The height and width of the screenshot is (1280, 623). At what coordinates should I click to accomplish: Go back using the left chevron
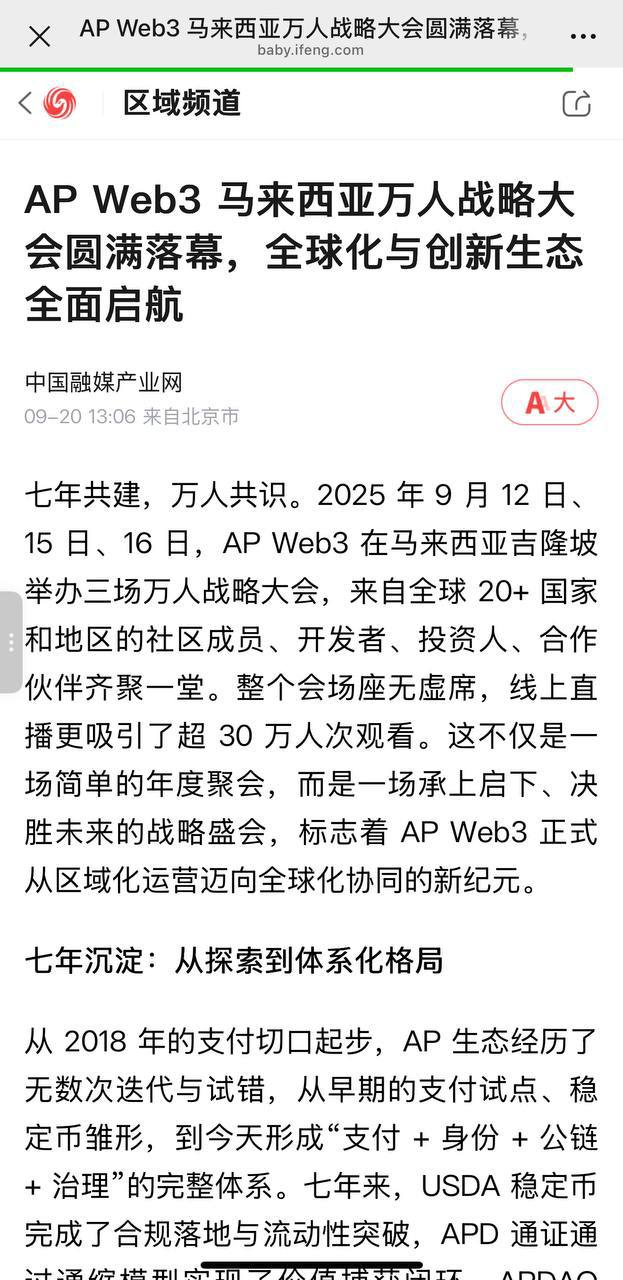tap(25, 102)
